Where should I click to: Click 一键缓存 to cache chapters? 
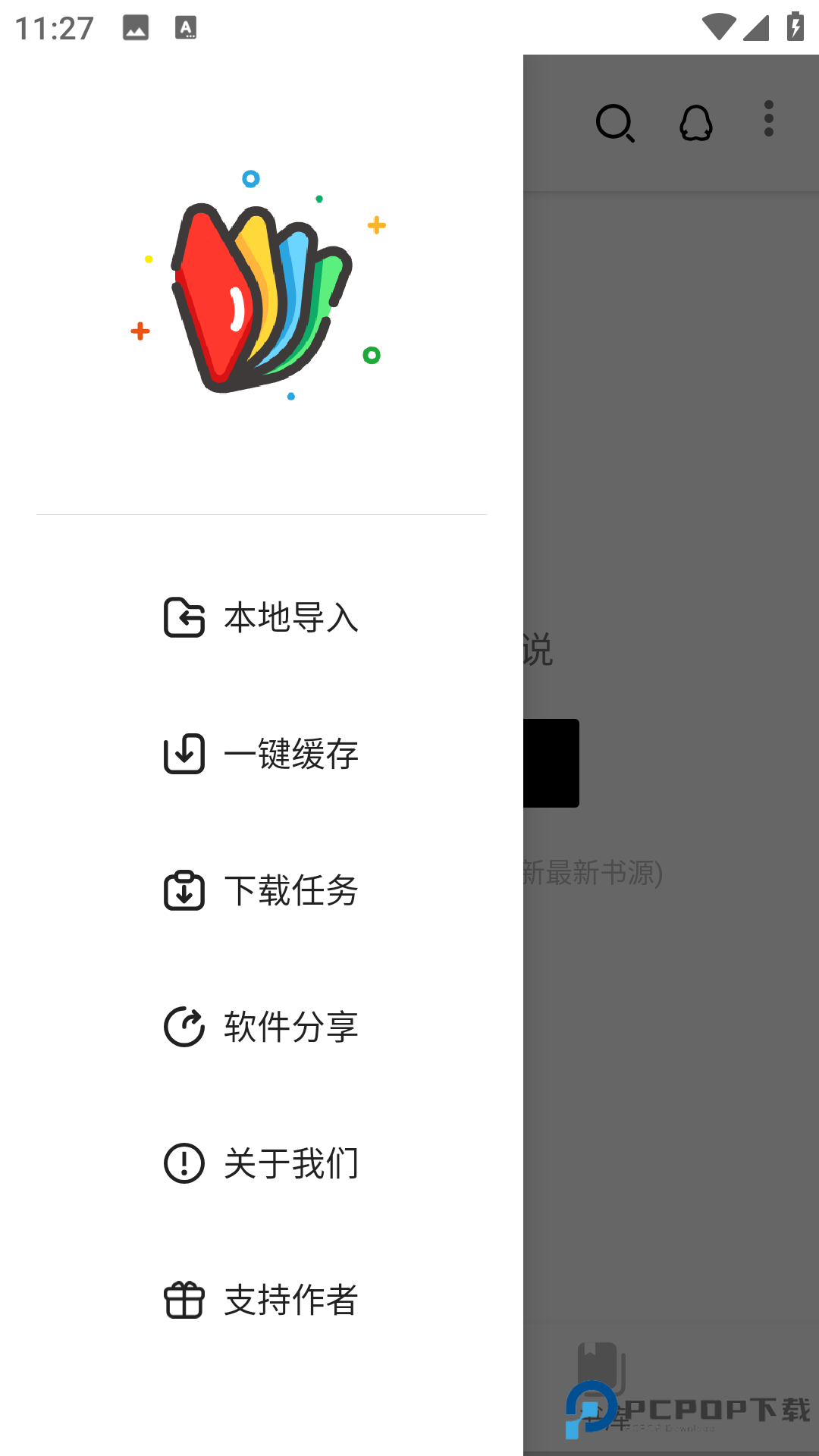tap(291, 754)
